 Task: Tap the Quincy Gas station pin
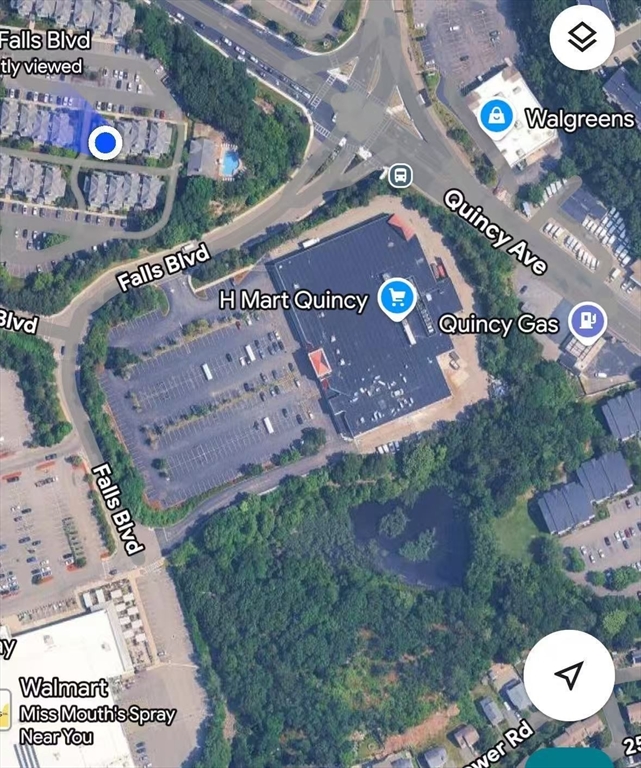(586, 321)
